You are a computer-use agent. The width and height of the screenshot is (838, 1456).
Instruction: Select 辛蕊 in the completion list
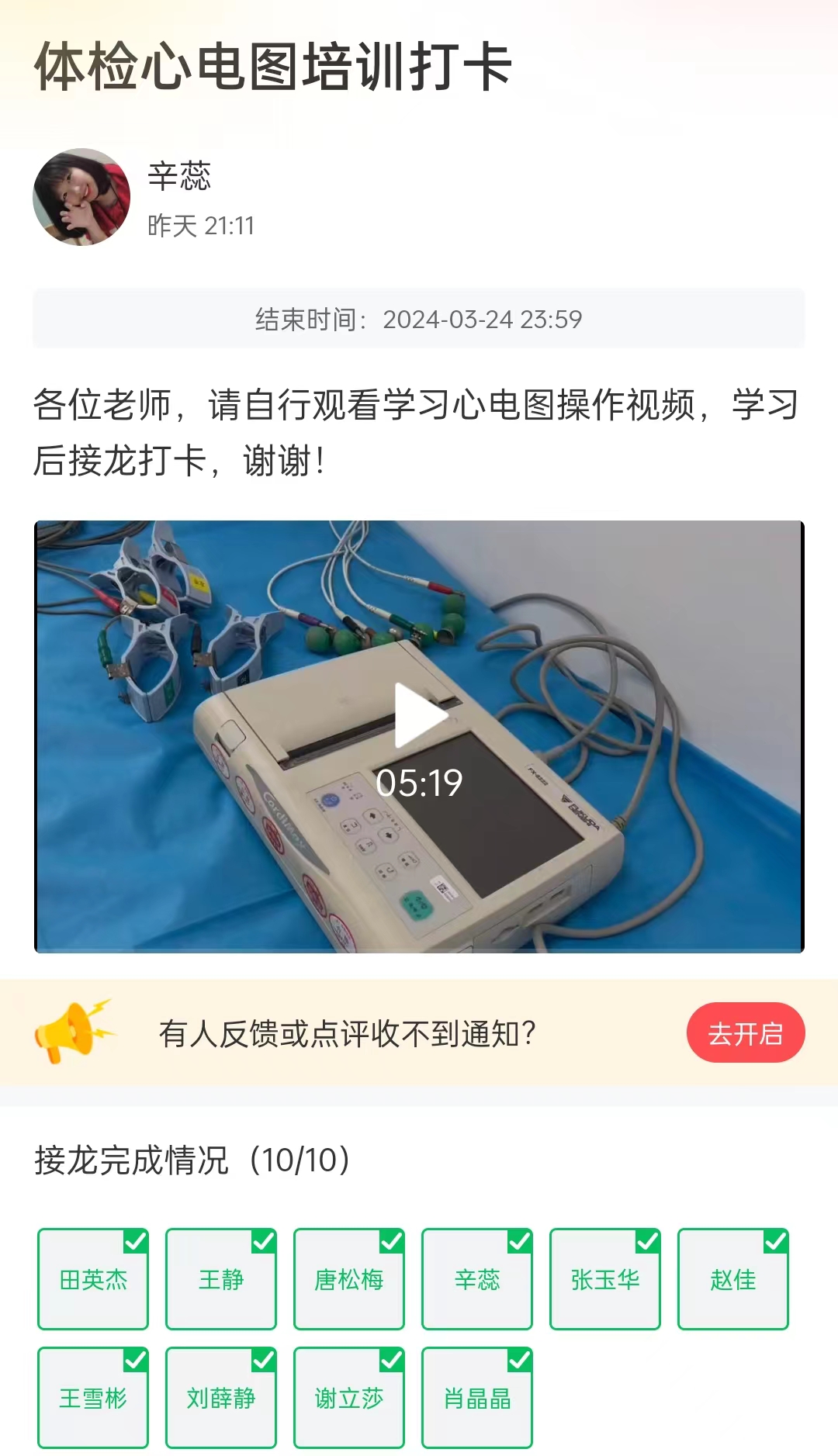point(477,1279)
